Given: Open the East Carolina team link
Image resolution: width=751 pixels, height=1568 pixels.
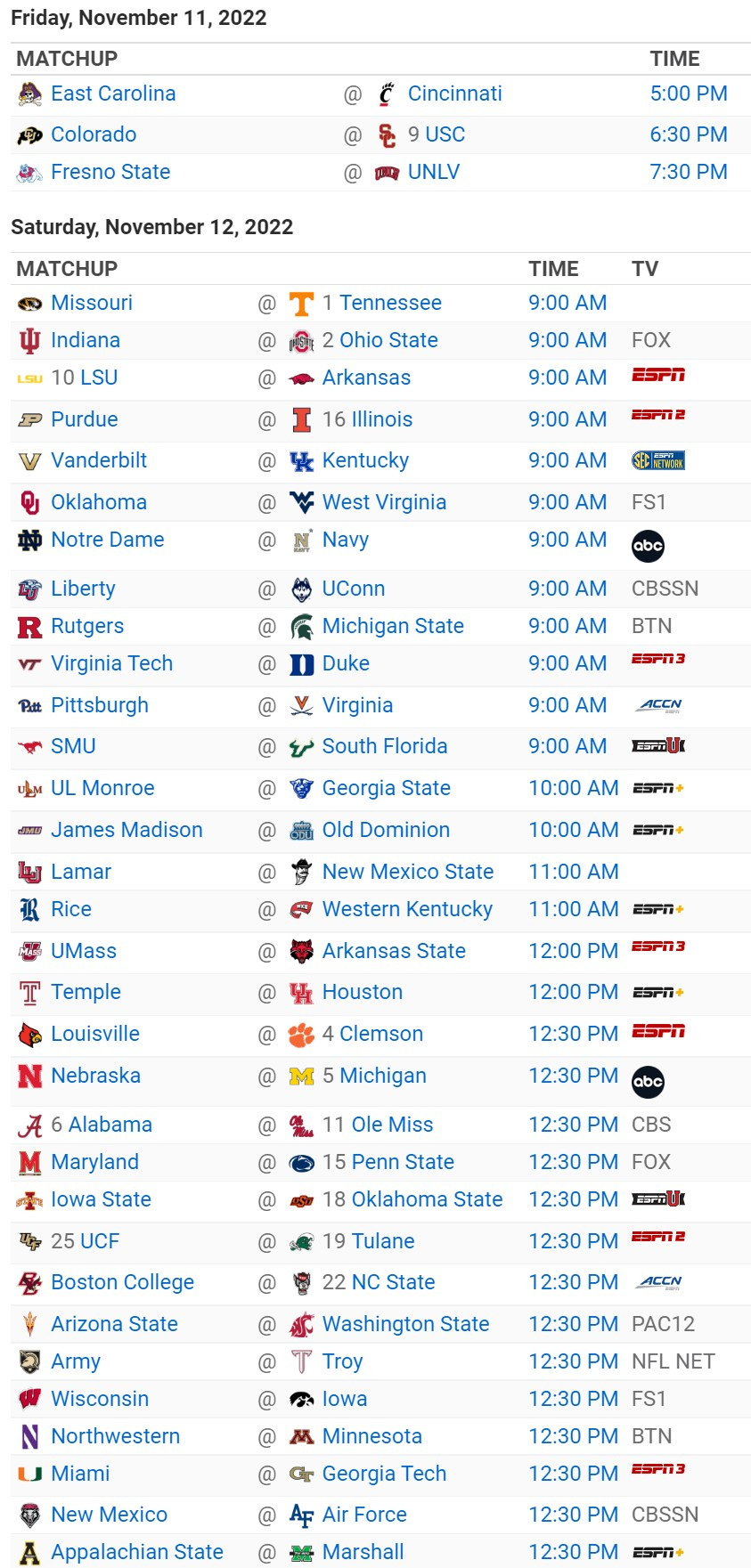Looking at the screenshot, I should (x=113, y=93).
